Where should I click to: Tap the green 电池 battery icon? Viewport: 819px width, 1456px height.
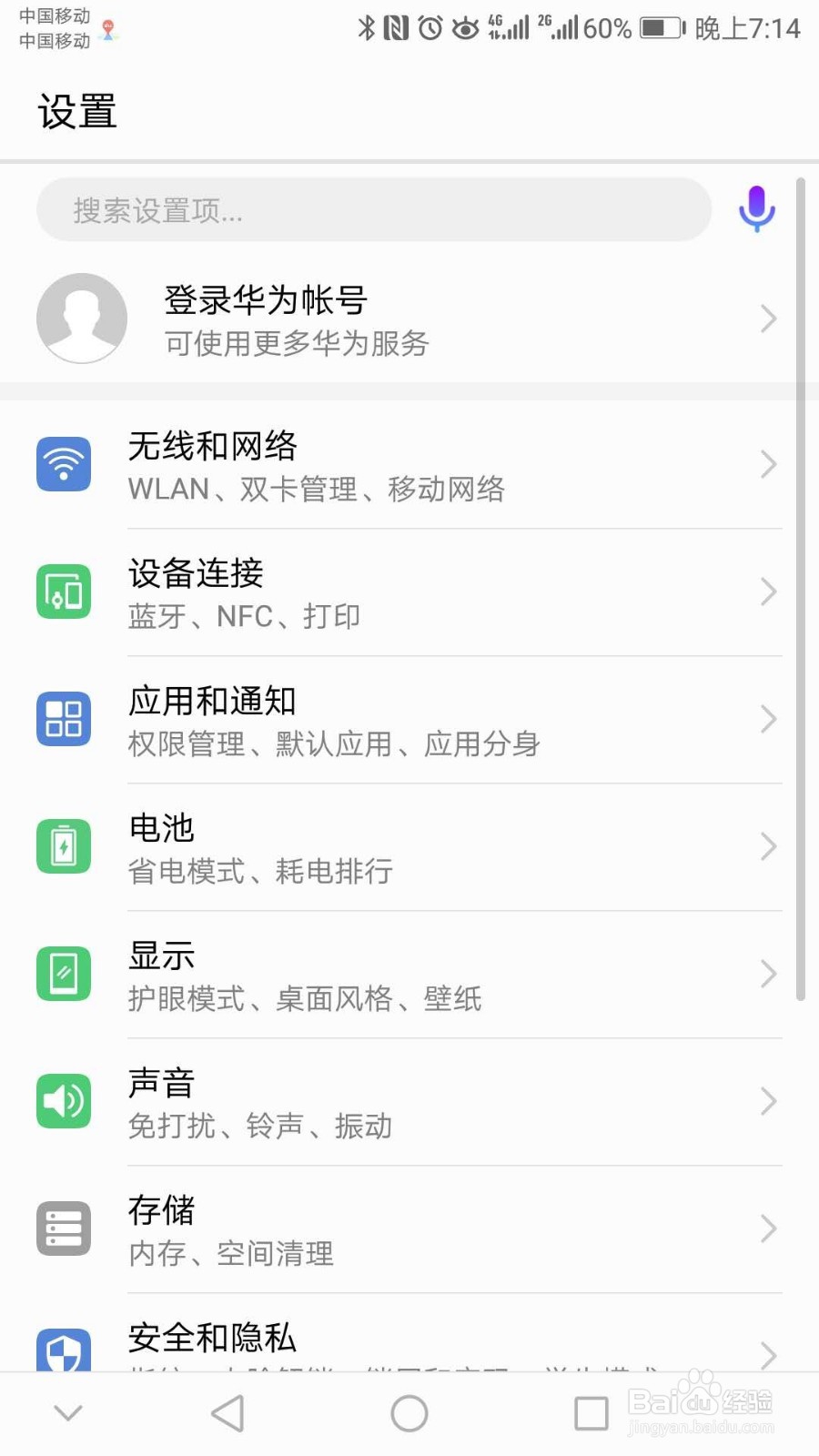pyautogui.click(x=63, y=846)
